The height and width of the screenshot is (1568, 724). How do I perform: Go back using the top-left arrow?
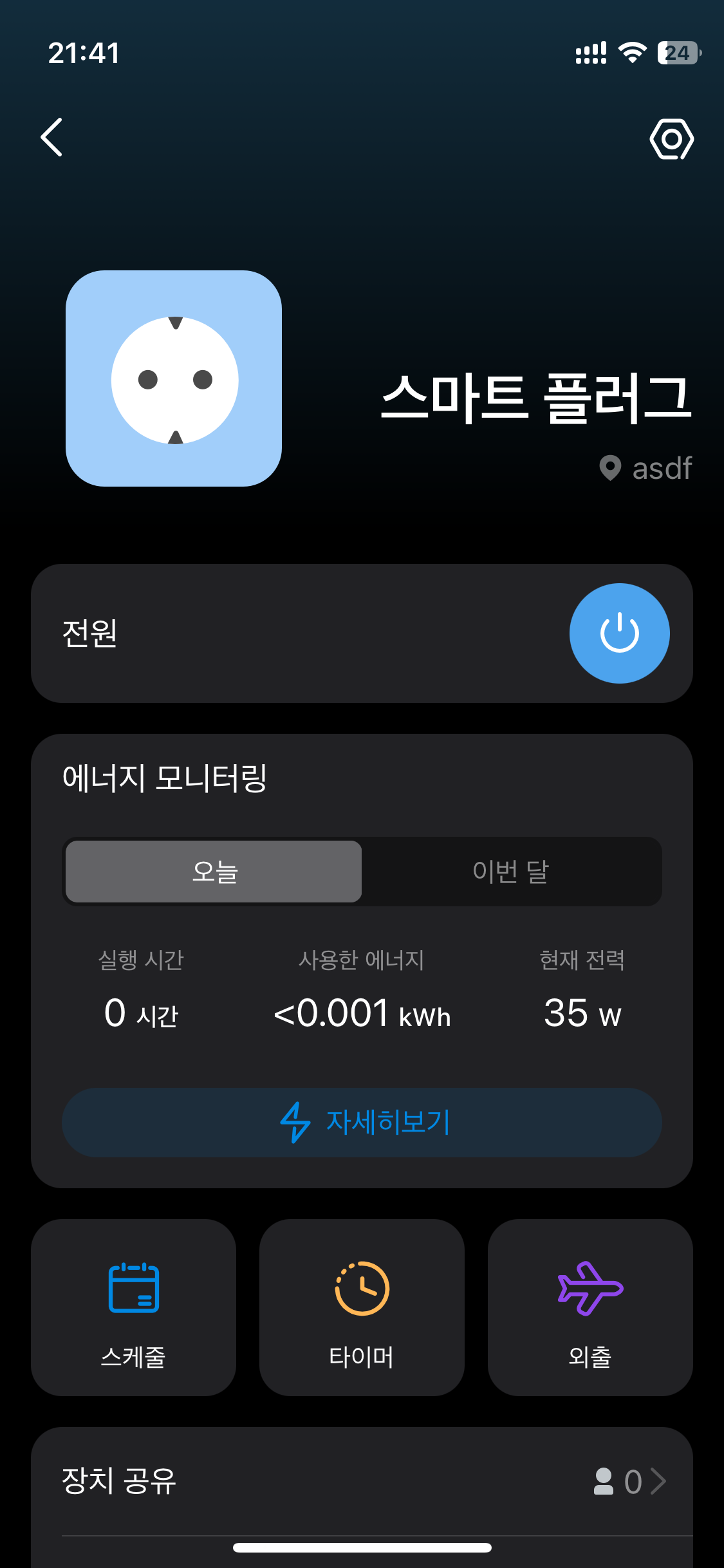point(51,137)
